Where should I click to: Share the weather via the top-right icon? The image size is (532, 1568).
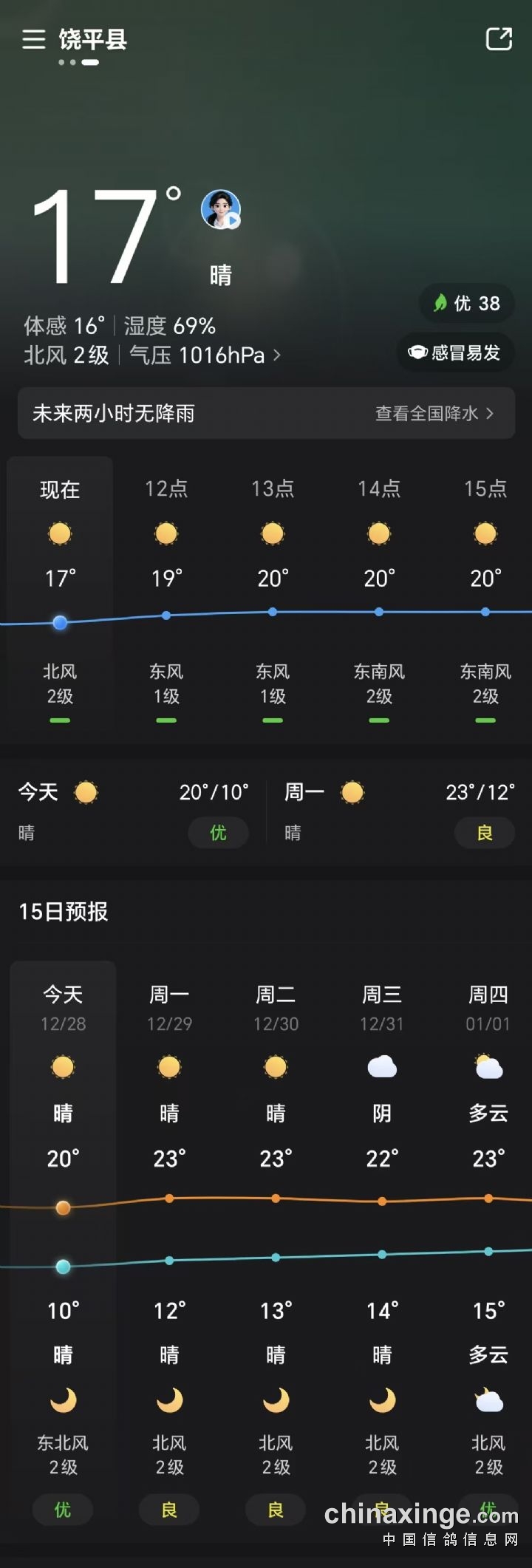coord(499,39)
